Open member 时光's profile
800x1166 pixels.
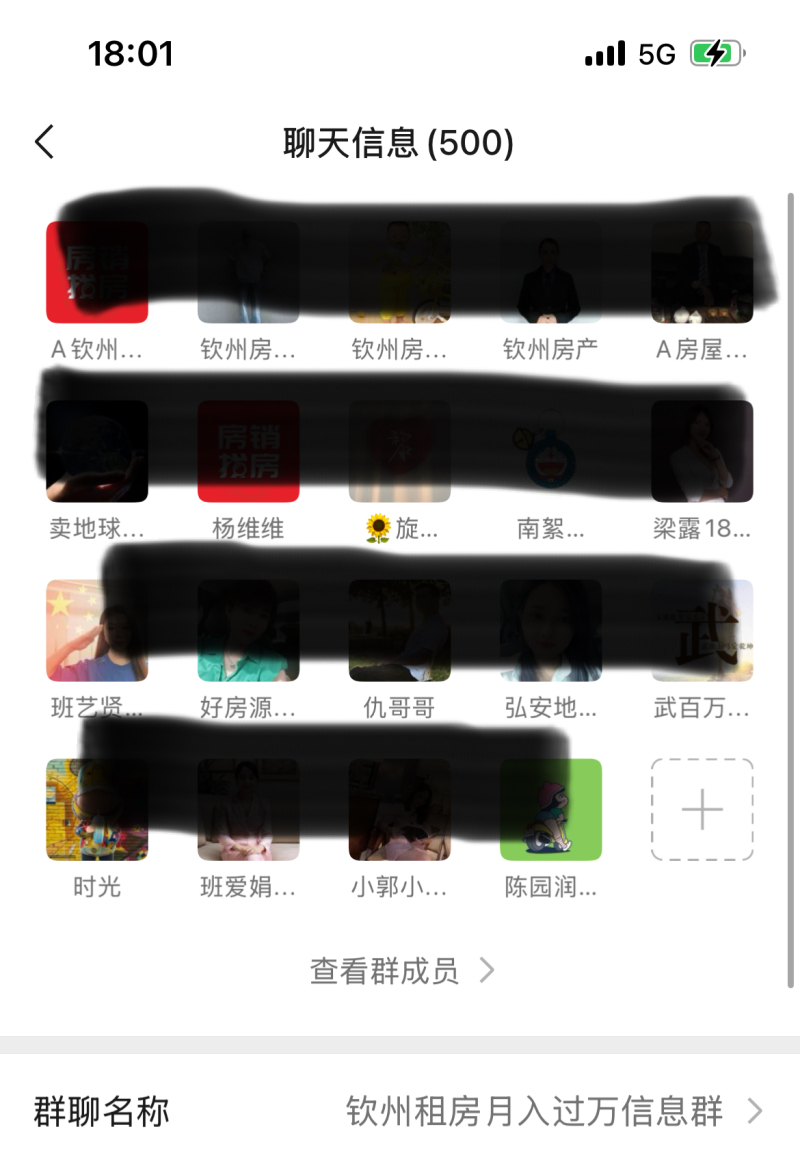tap(97, 810)
